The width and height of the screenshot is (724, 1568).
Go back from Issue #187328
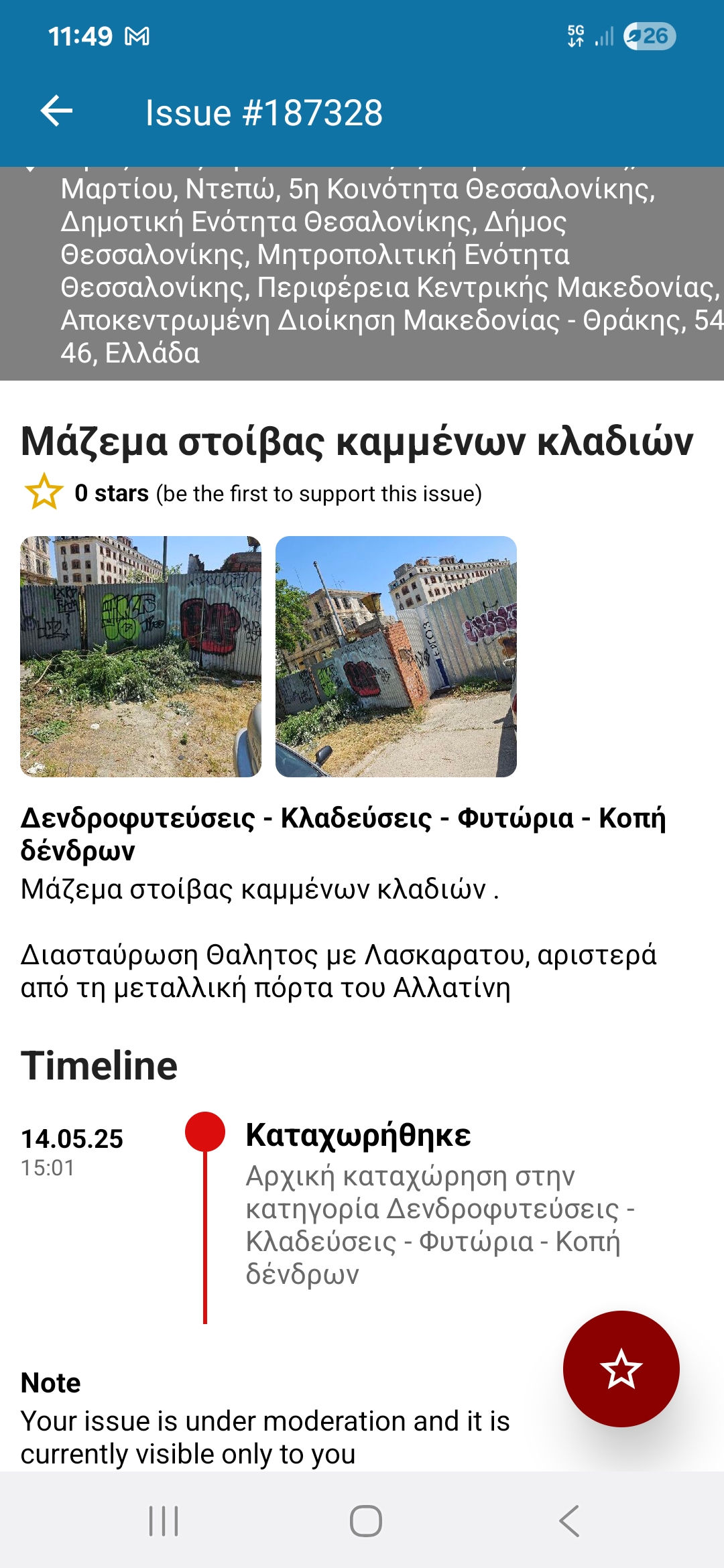pos(56,111)
